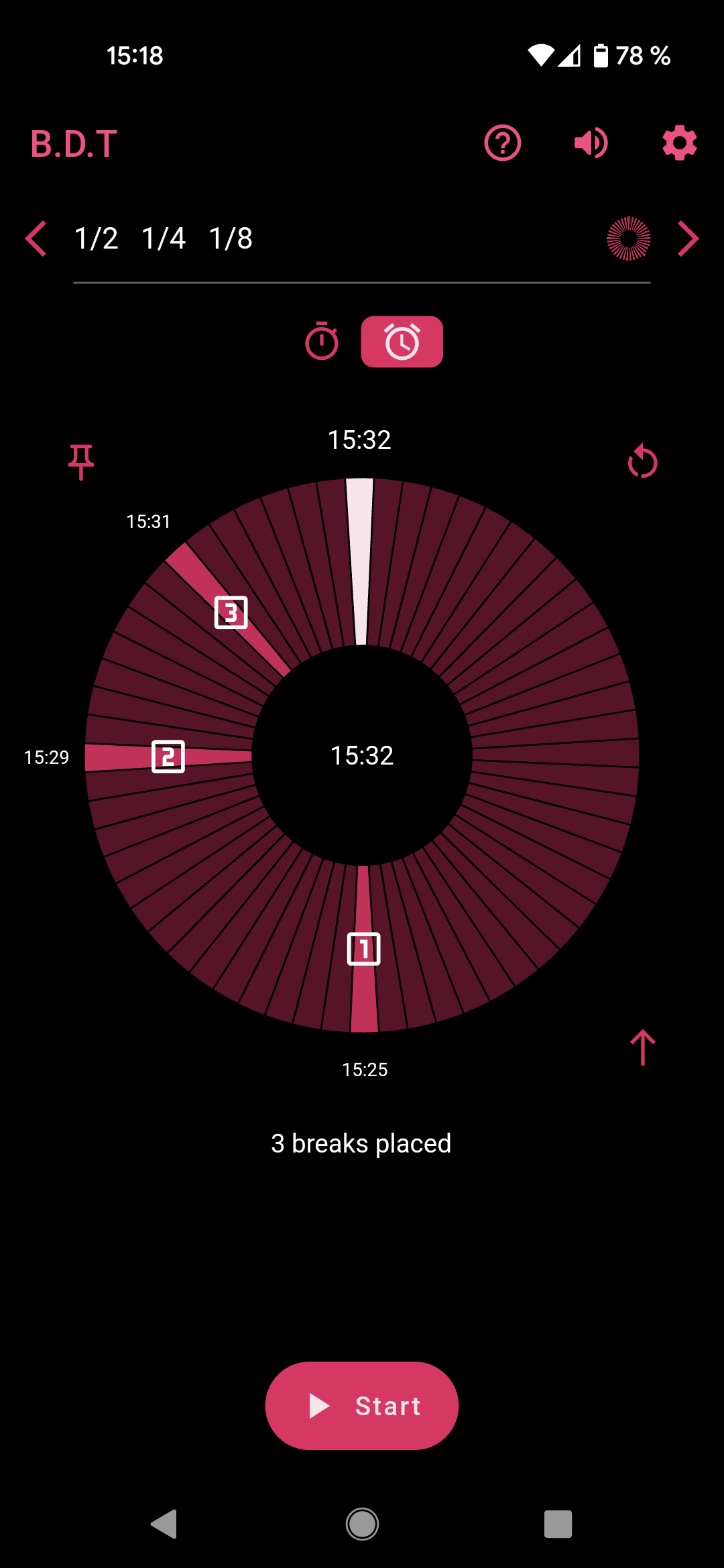Select break marker 1 on dial
The height and width of the screenshot is (1568, 724).
coord(363,949)
